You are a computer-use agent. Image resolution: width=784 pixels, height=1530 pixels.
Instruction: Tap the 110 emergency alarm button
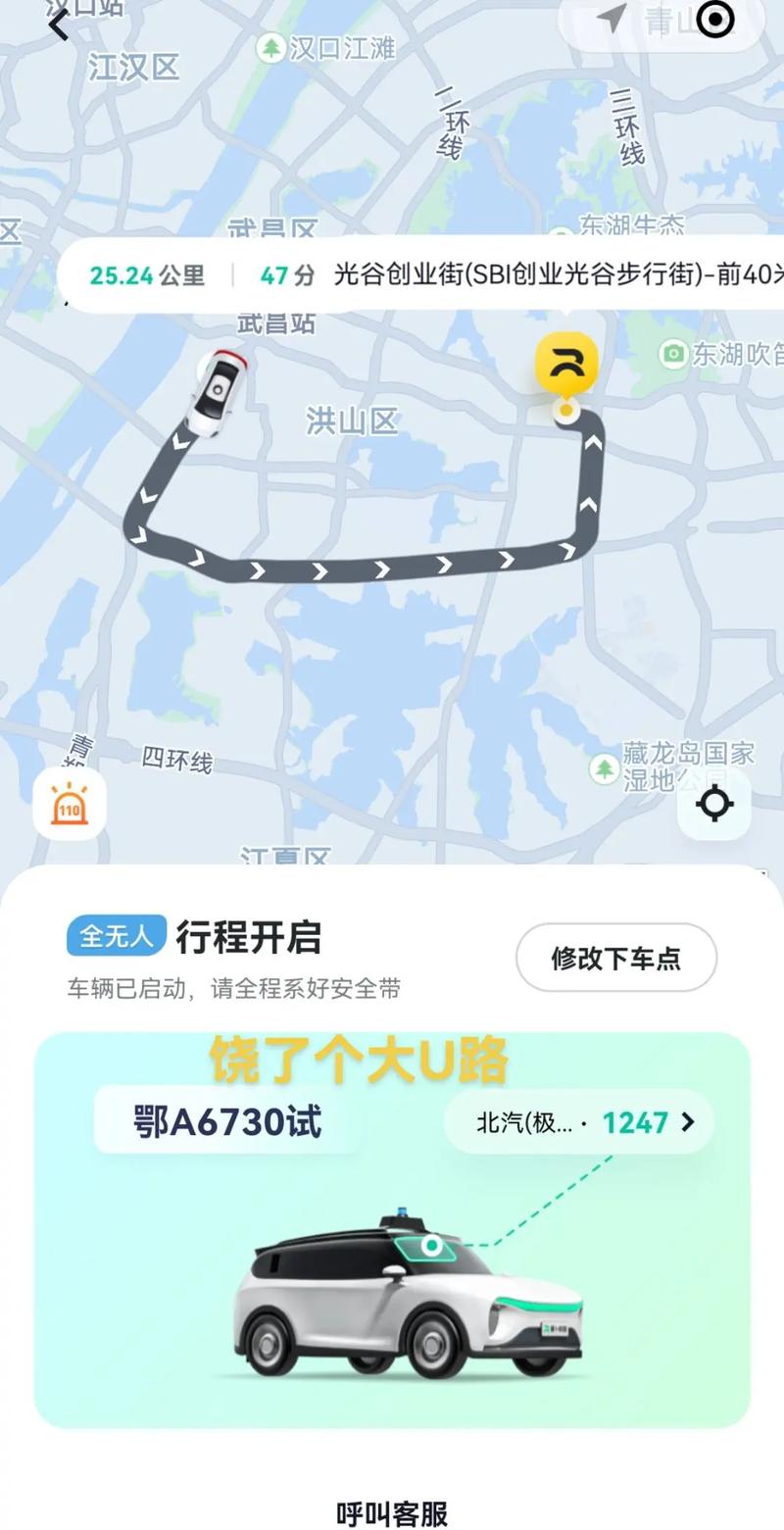(x=70, y=806)
